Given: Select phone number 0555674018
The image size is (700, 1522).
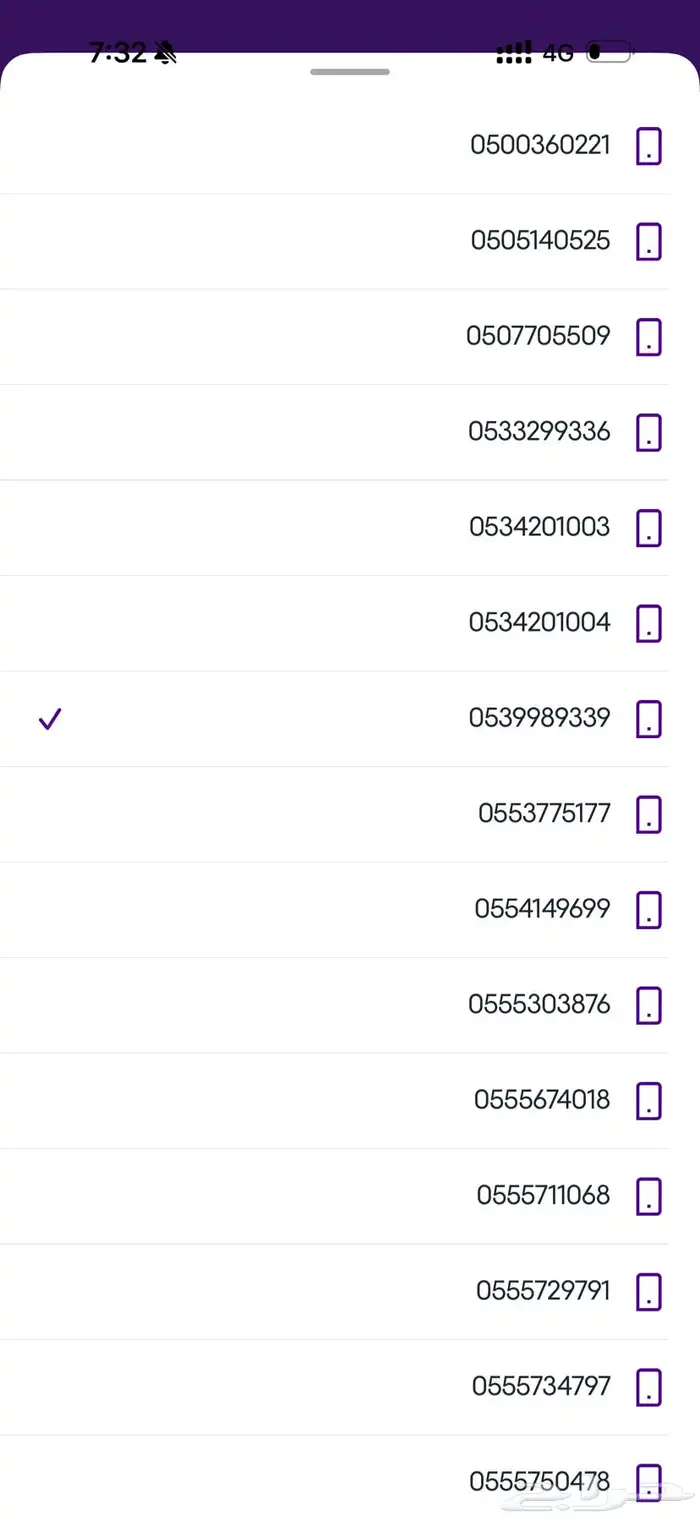Looking at the screenshot, I should [542, 1100].
